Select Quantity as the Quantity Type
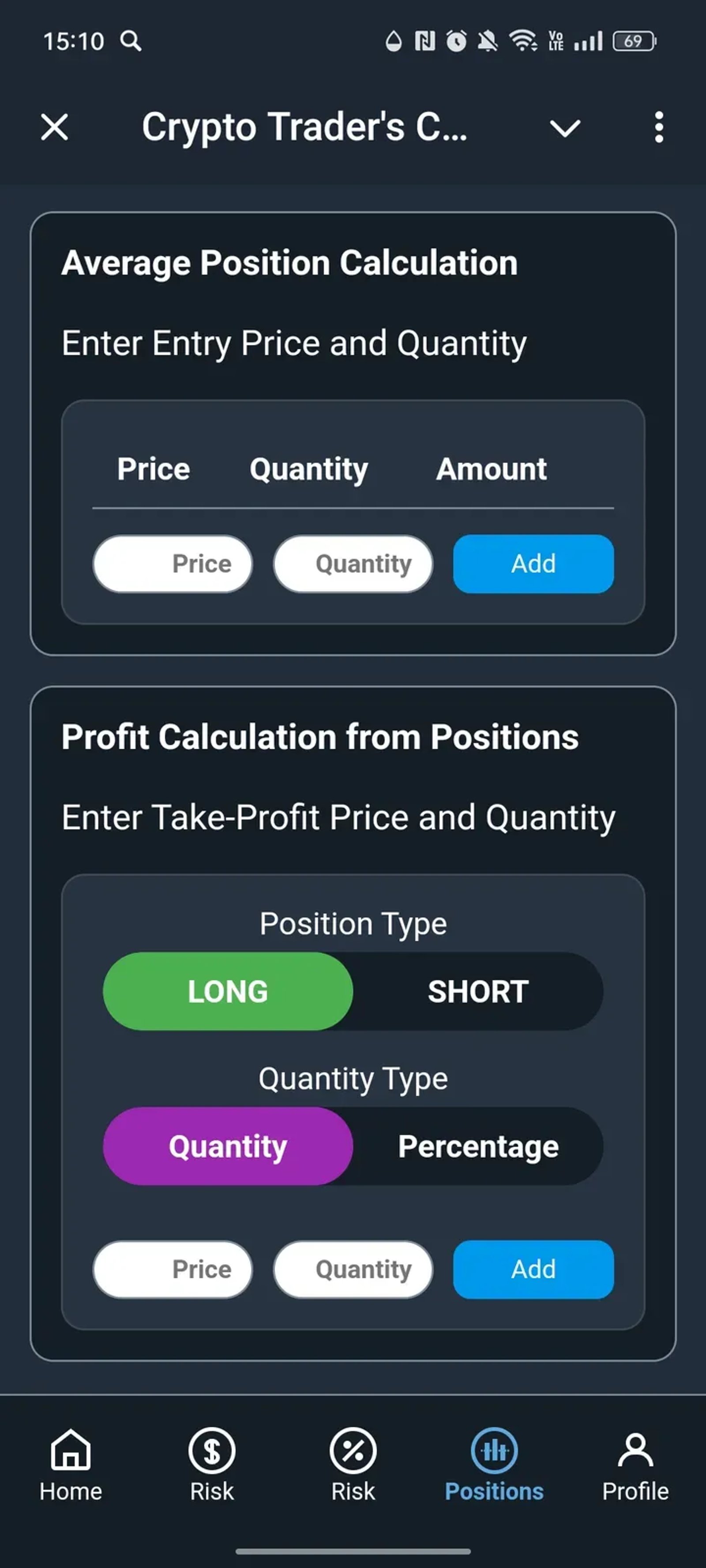Image resolution: width=706 pixels, height=1568 pixels. coord(227,1146)
